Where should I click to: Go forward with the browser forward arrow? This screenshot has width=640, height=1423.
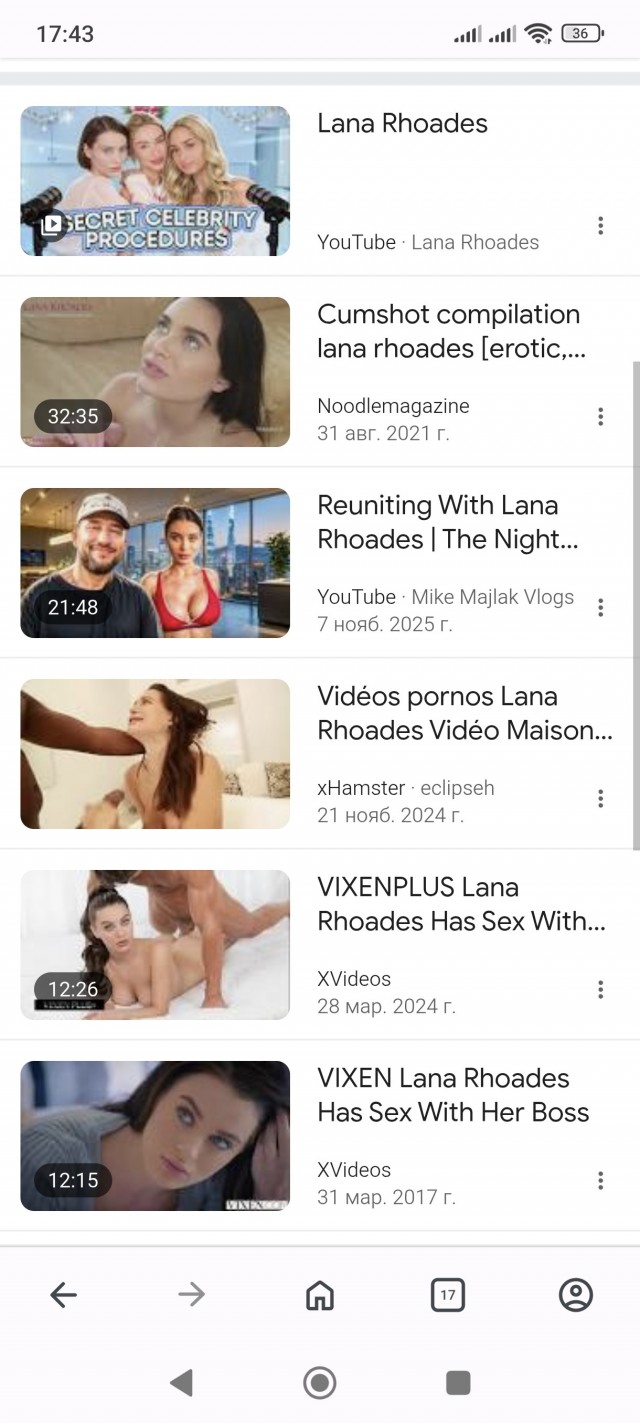[x=191, y=1295]
